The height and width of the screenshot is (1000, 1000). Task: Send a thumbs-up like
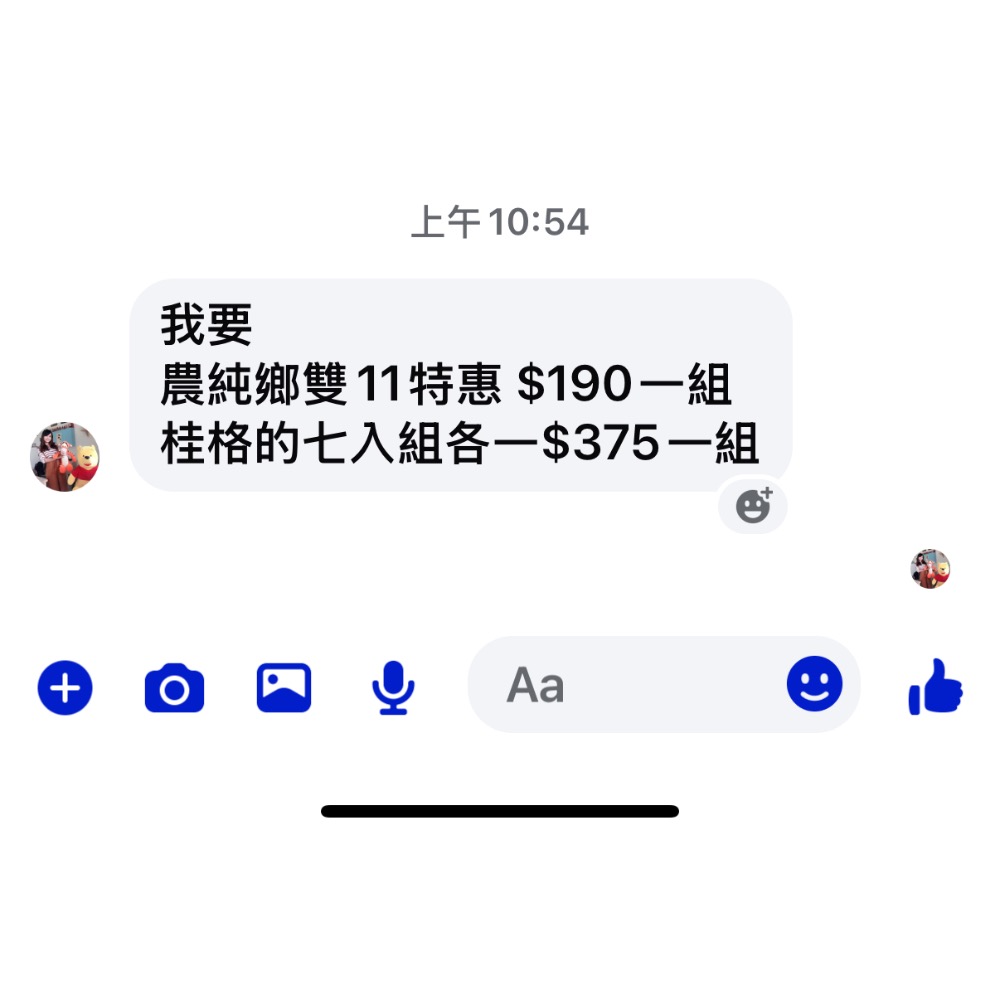(x=935, y=687)
